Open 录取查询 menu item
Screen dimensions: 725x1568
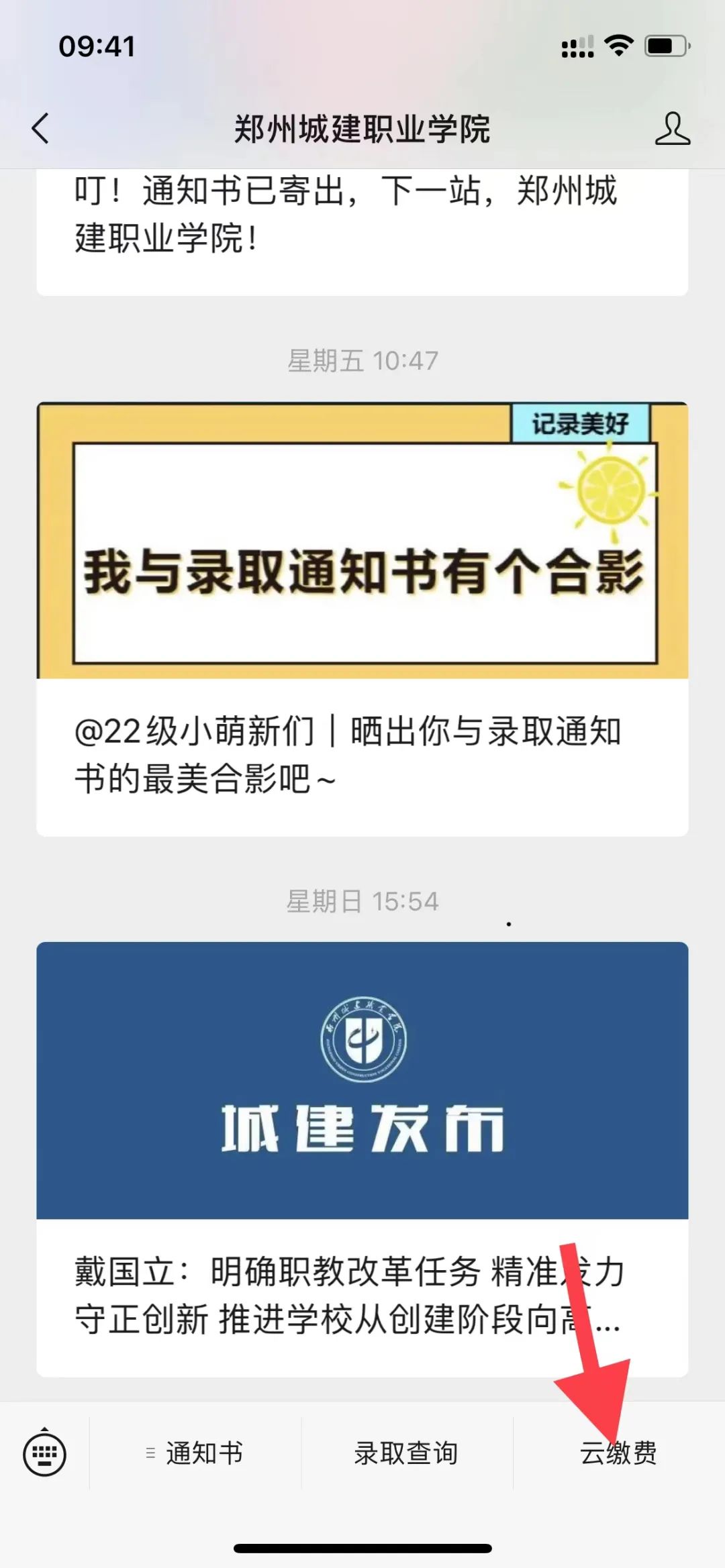pos(406,1454)
